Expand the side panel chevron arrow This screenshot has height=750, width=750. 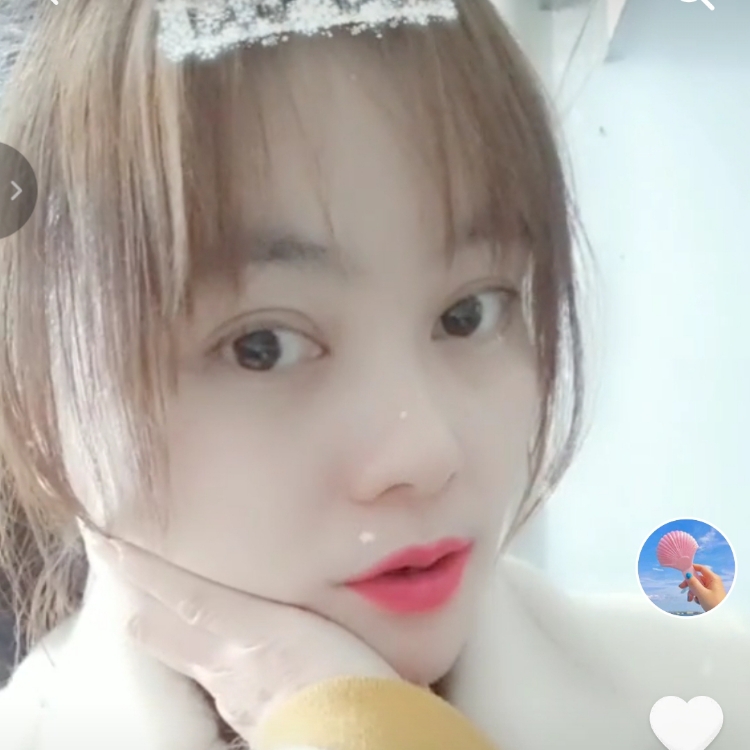(x=14, y=190)
